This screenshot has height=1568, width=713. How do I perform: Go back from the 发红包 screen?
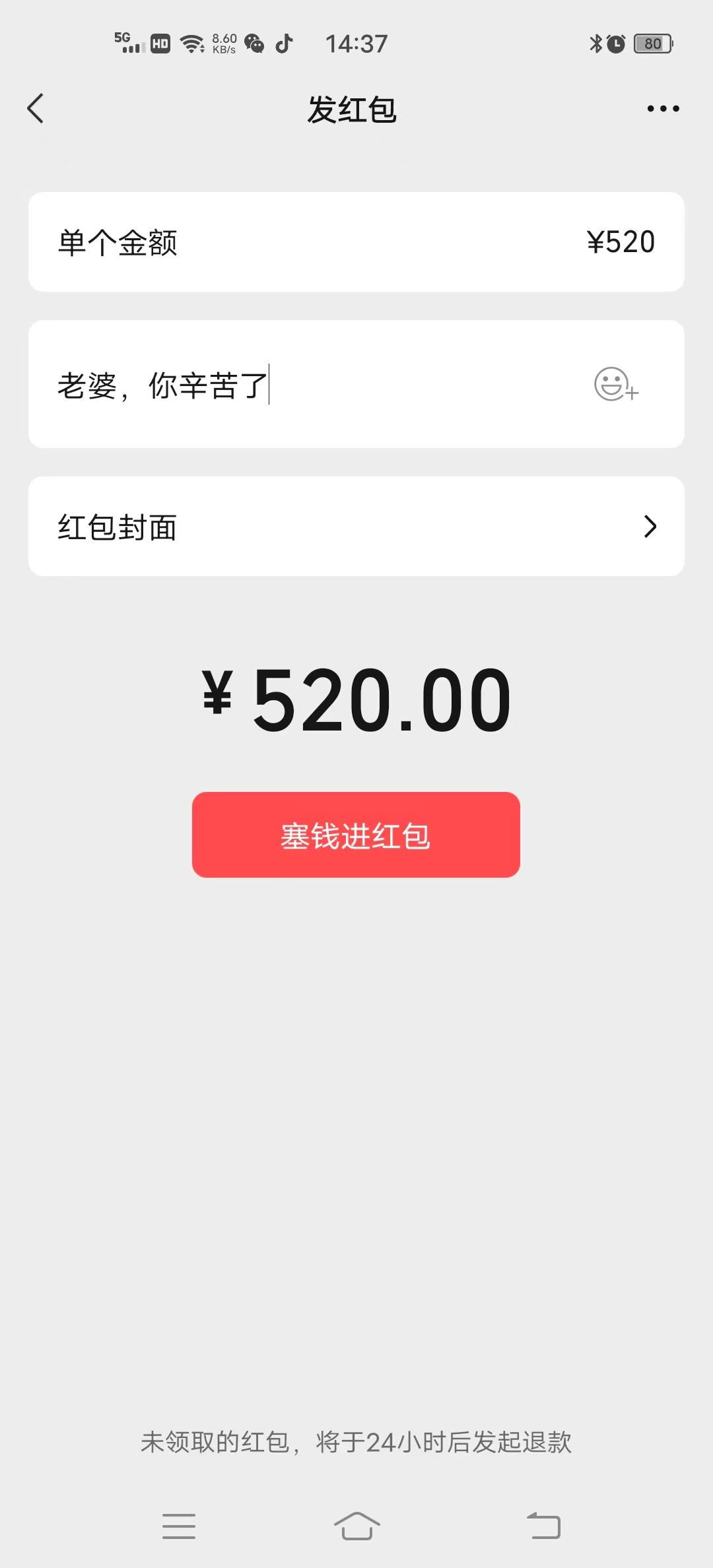(x=36, y=109)
